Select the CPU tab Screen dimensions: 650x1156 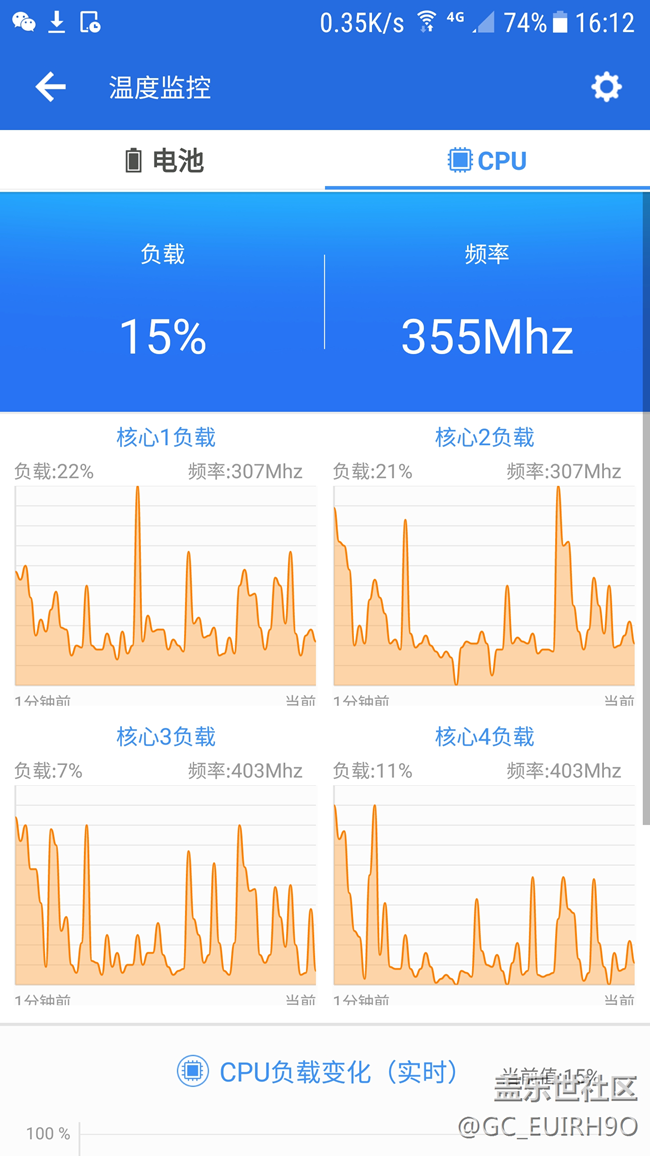[487, 160]
